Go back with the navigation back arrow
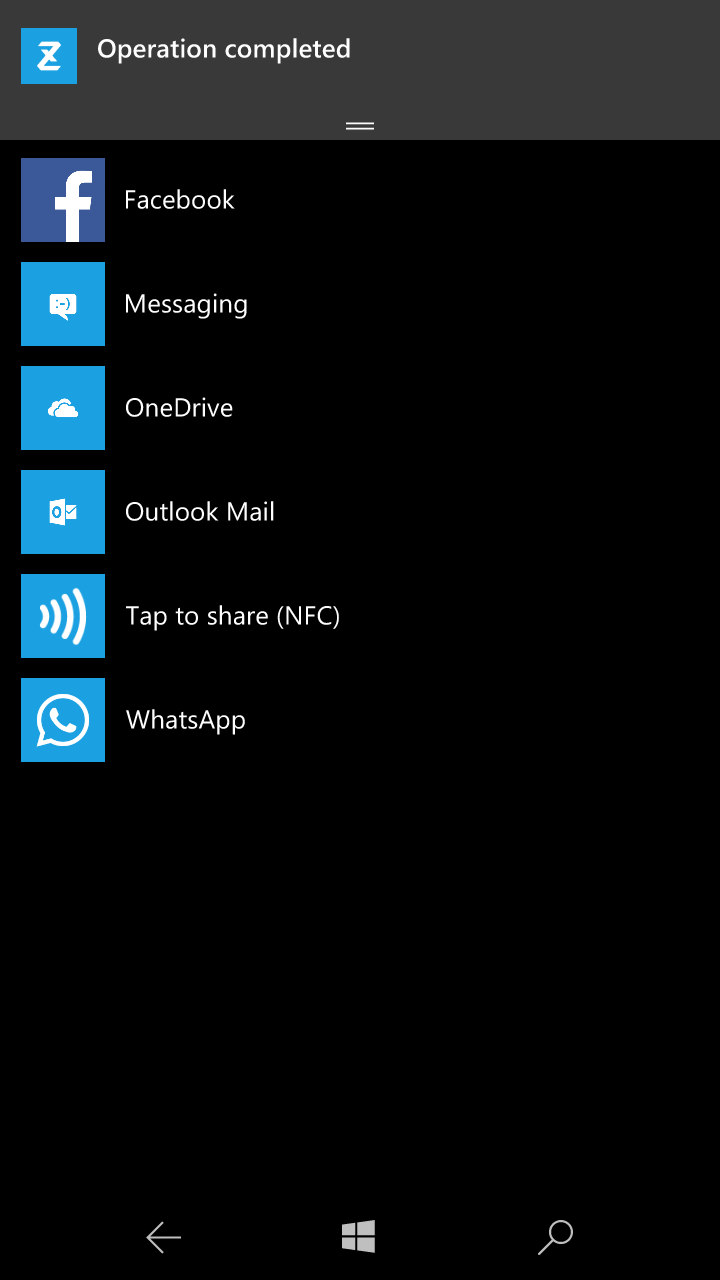720x1280 pixels. tap(163, 1238)
